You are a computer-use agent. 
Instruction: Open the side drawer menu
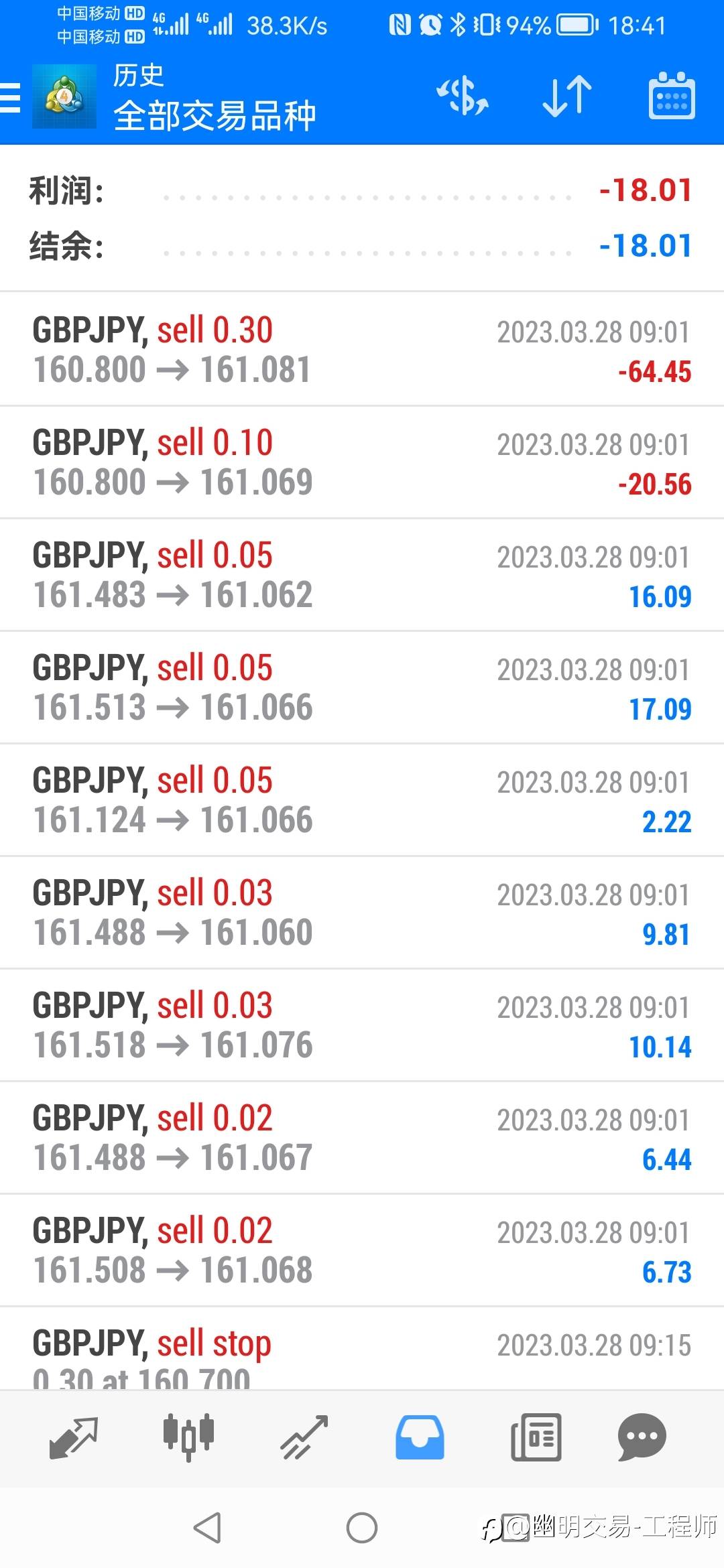(11, 98)
